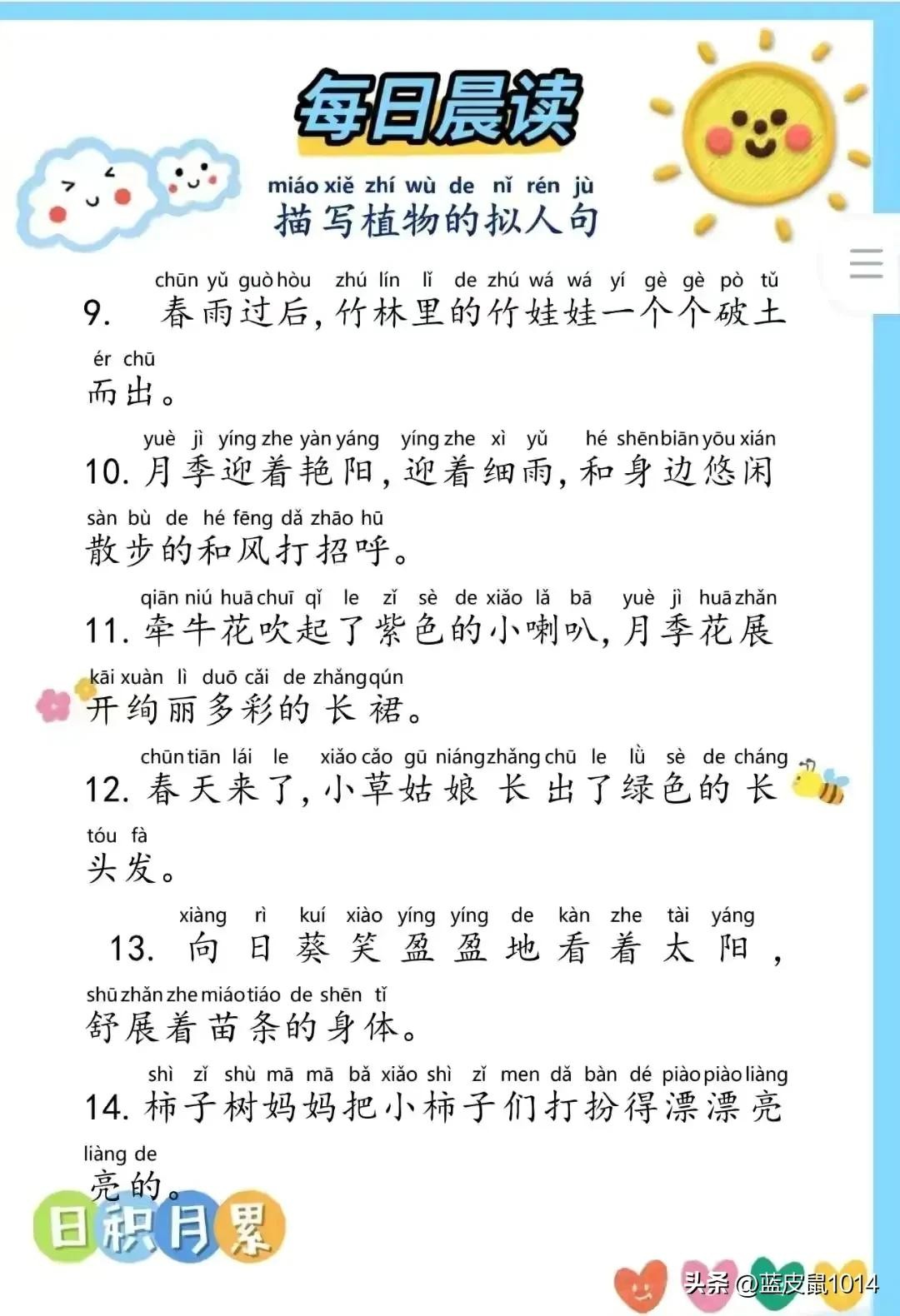Open the floating hamburger menu tab
The height and width of the screenshot is (1316, 900).
tap(866, 263)
